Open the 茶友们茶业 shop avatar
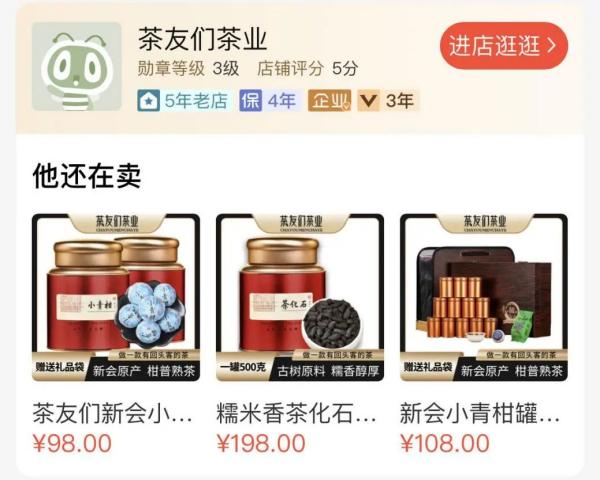The height and width of the screenshot is (480, 600). [77, 66]
